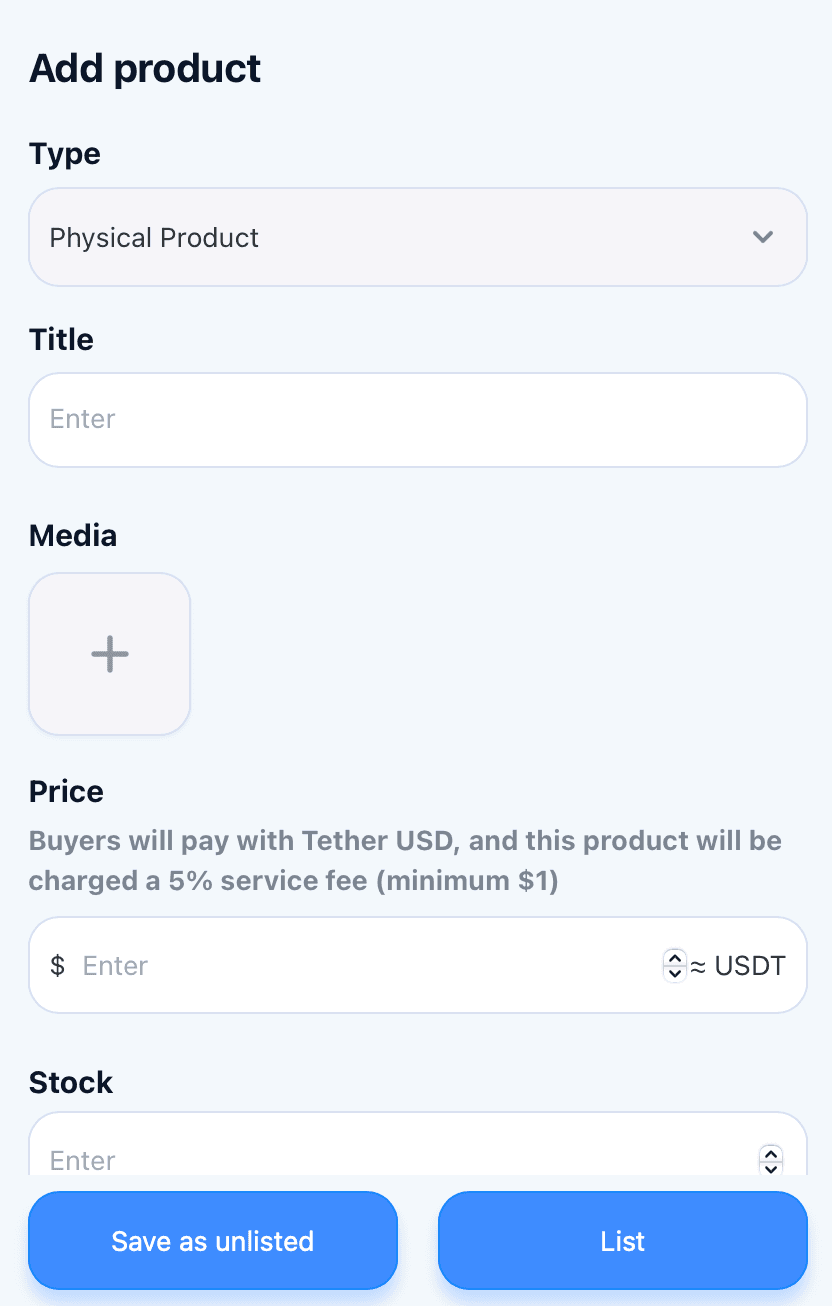Click the empty media upload tile

click(x=109, y=654)
